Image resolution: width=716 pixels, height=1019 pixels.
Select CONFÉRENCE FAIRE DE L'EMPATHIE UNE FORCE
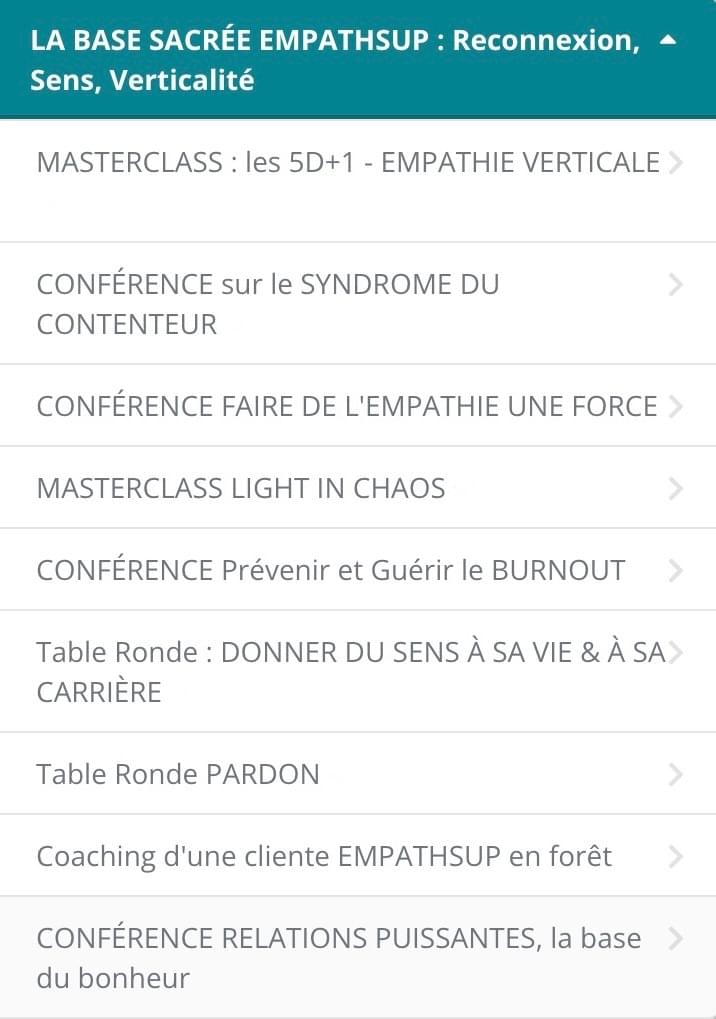pyautogui.click(x=347, y=406)
